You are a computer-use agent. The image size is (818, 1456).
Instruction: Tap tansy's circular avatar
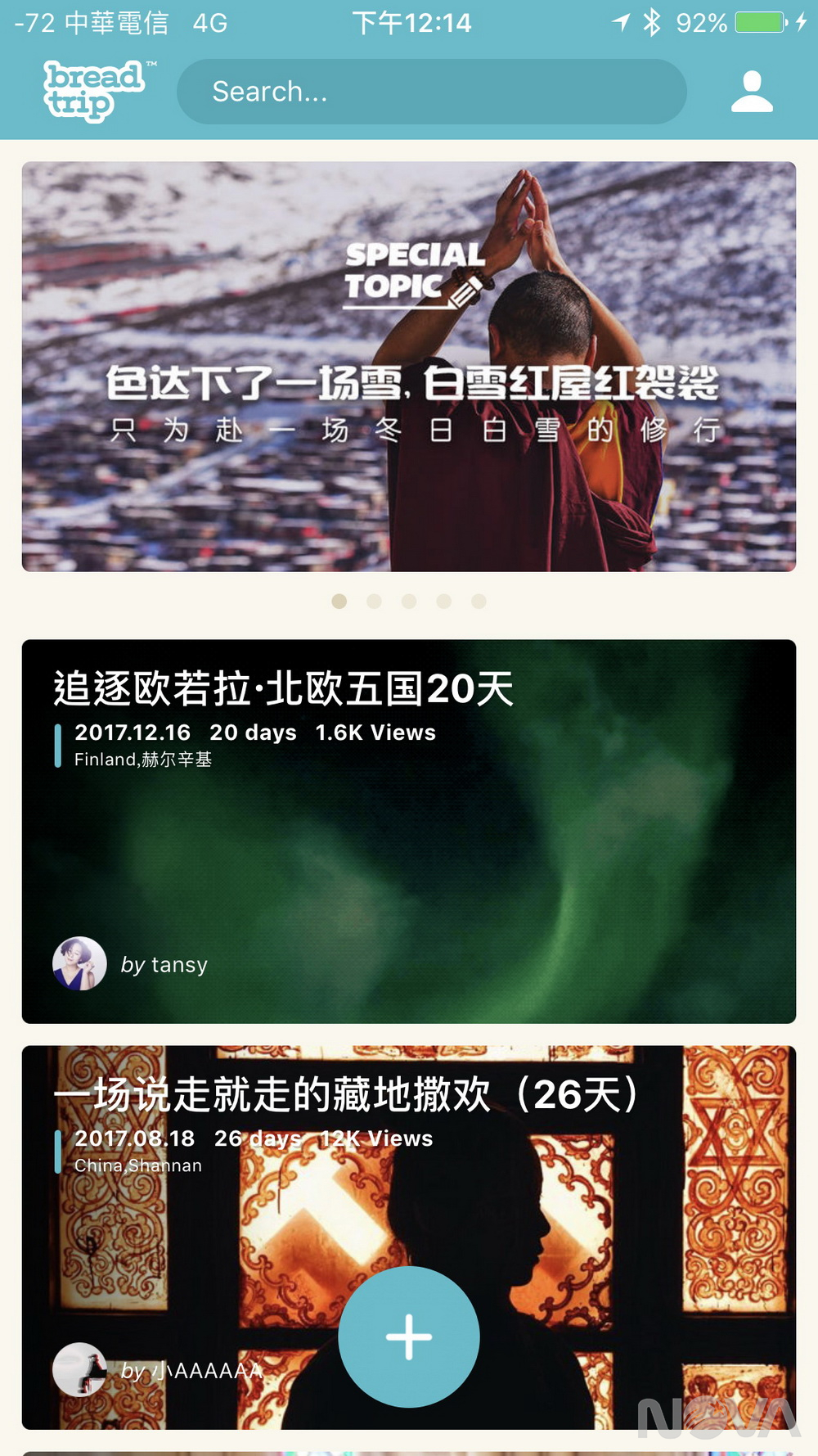(x=79, y=963)
